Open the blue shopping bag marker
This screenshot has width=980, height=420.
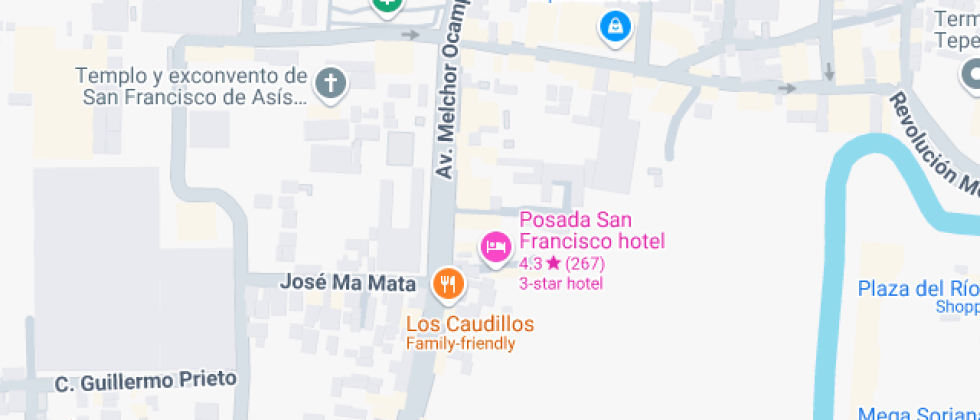(x=614, y=25)
